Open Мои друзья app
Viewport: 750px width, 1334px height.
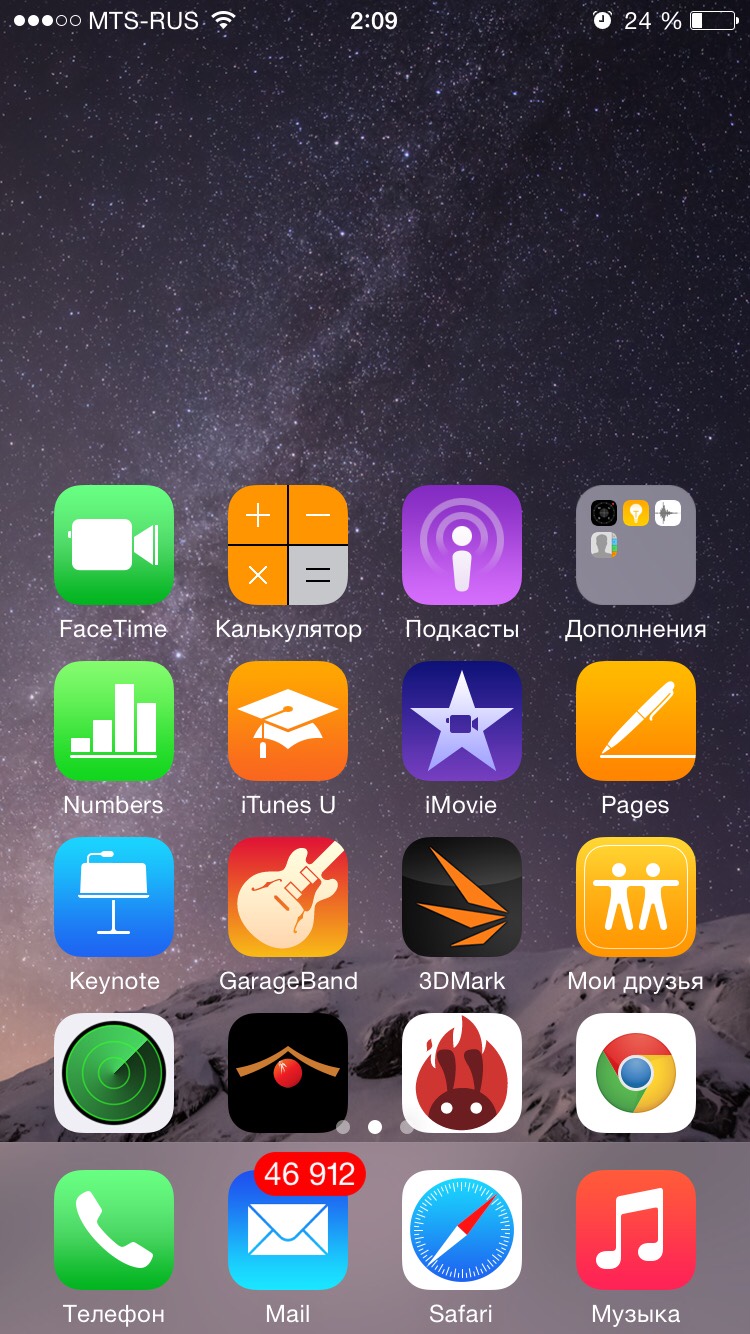(636, 897)
